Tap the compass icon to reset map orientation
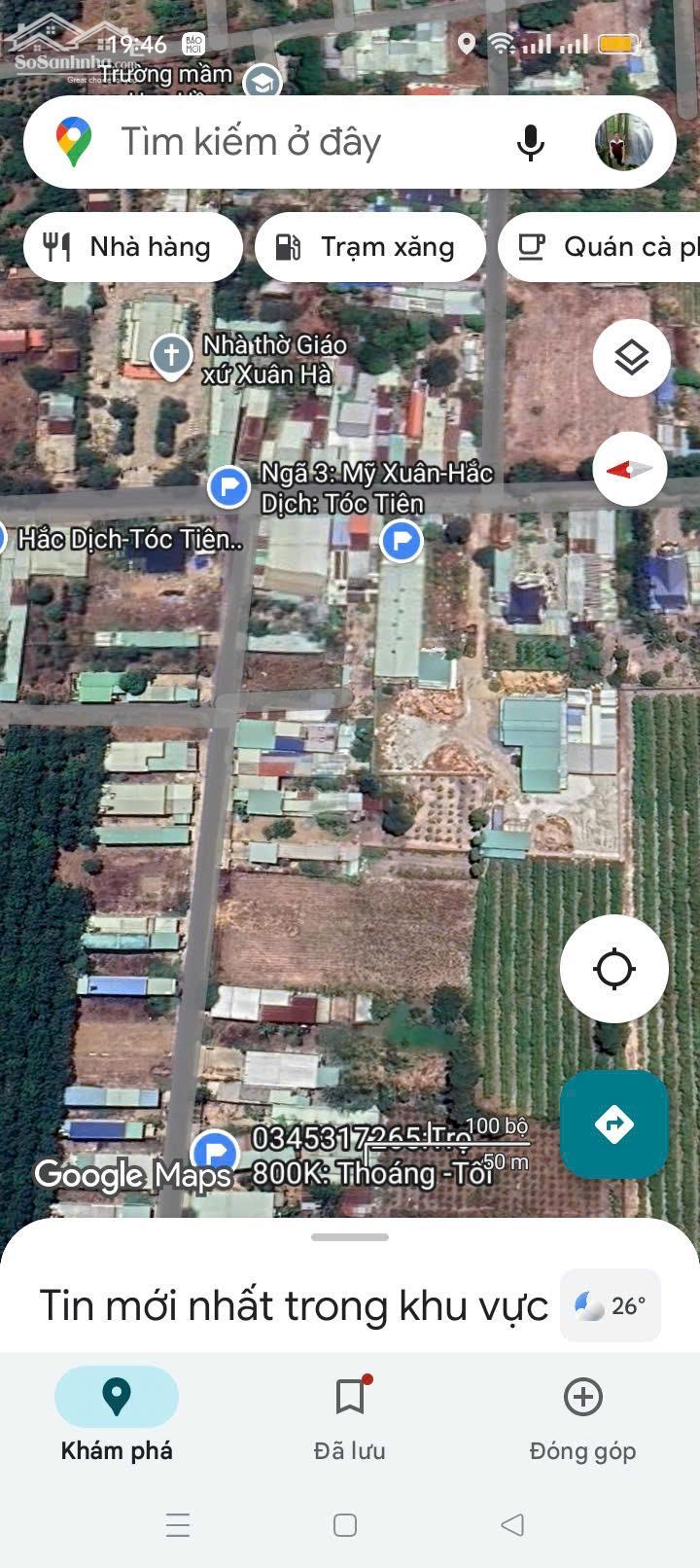 point(628,468)
